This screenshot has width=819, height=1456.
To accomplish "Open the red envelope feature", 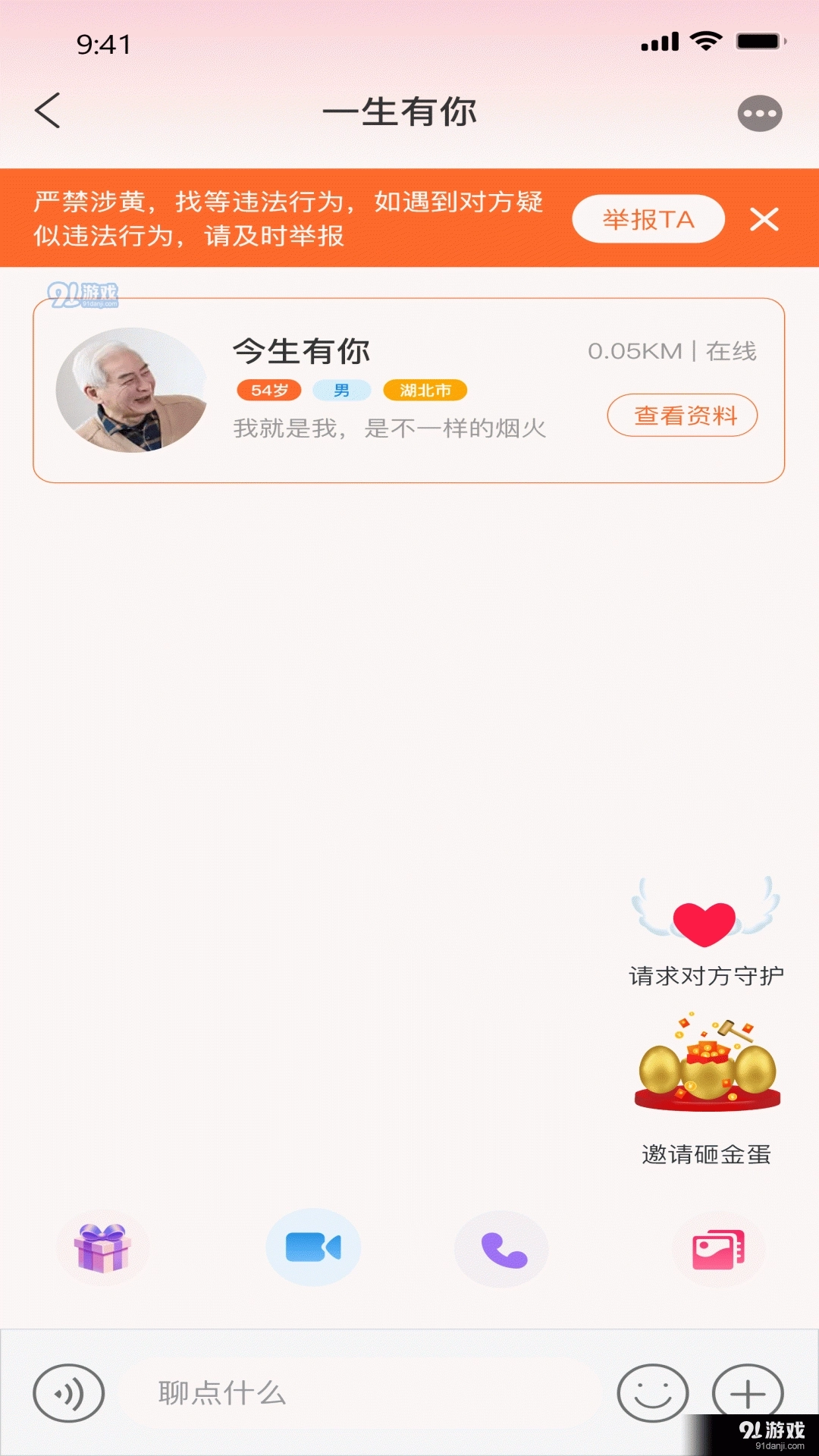I will [717, 1247].
